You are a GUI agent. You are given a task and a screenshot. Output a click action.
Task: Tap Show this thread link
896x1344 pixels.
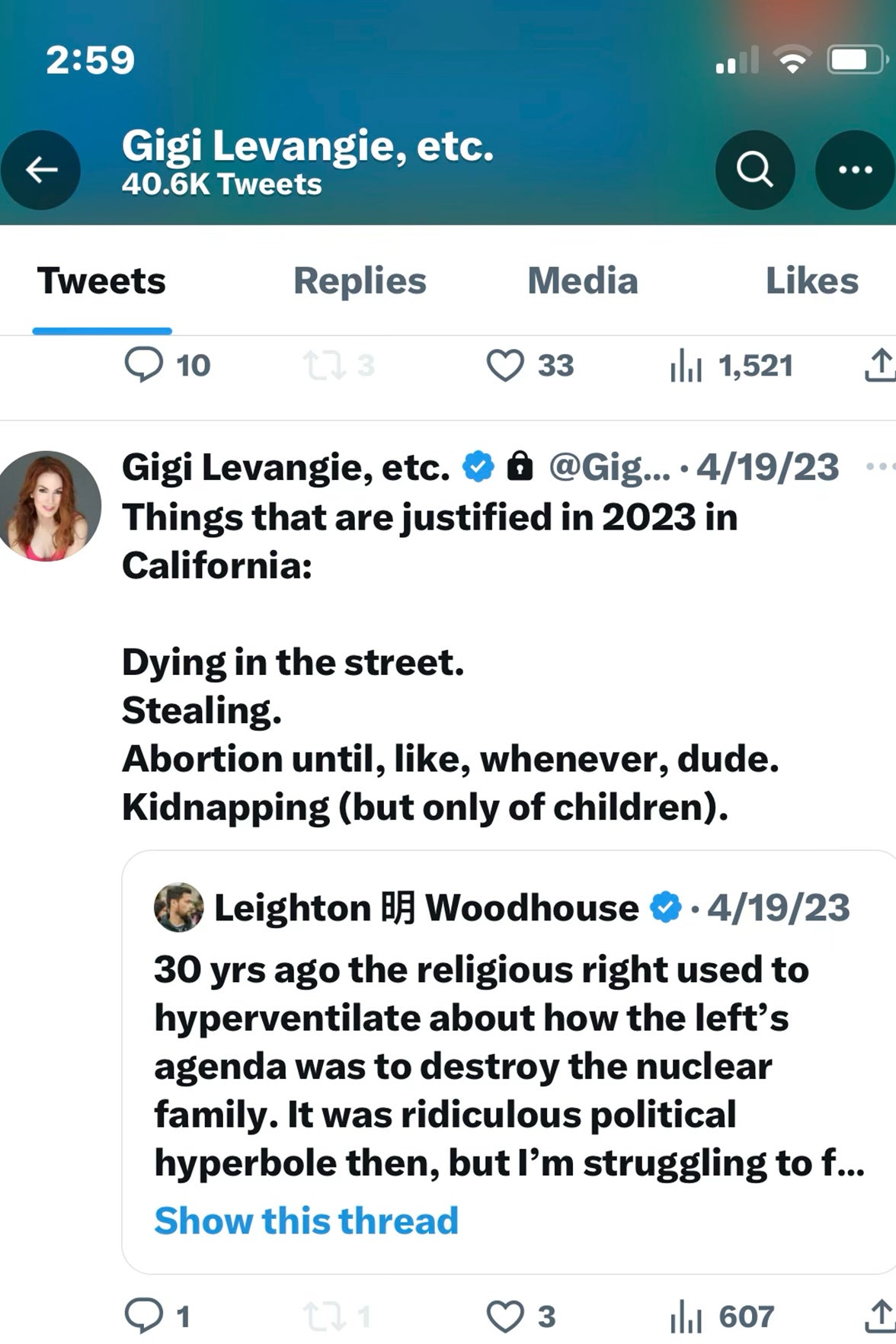306,1221
